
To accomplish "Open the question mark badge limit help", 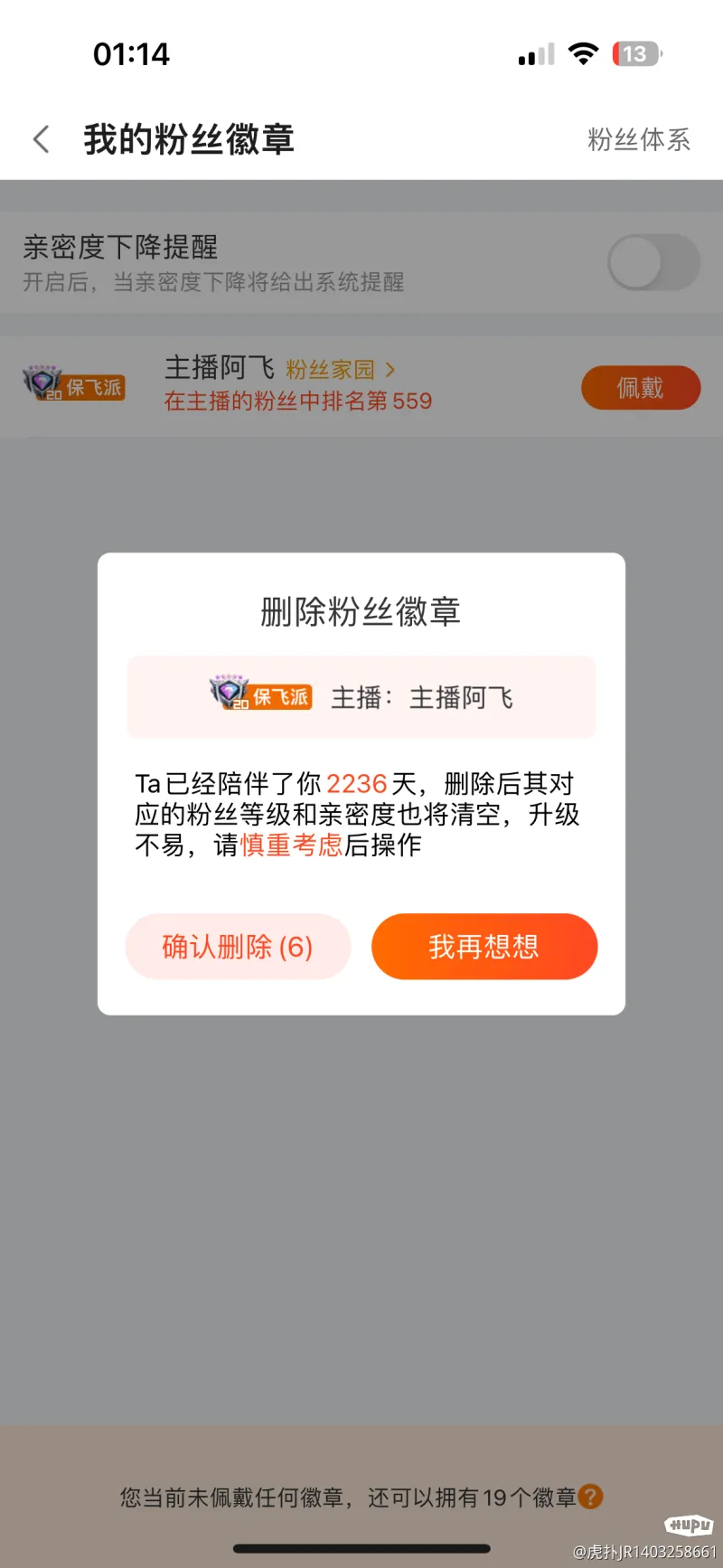I will (x=590, y=1497).
